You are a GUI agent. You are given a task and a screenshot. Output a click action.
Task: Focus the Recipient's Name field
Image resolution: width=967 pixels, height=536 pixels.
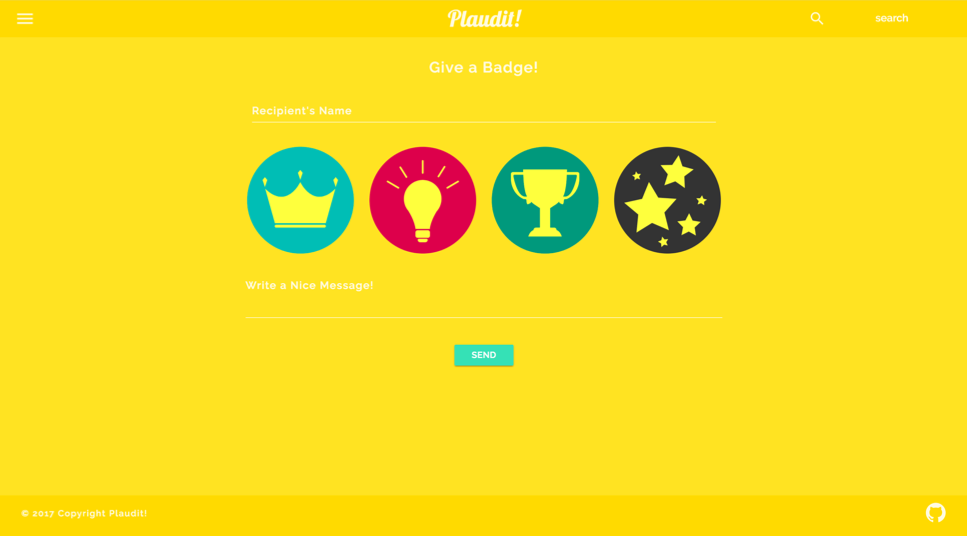point(483,111)
